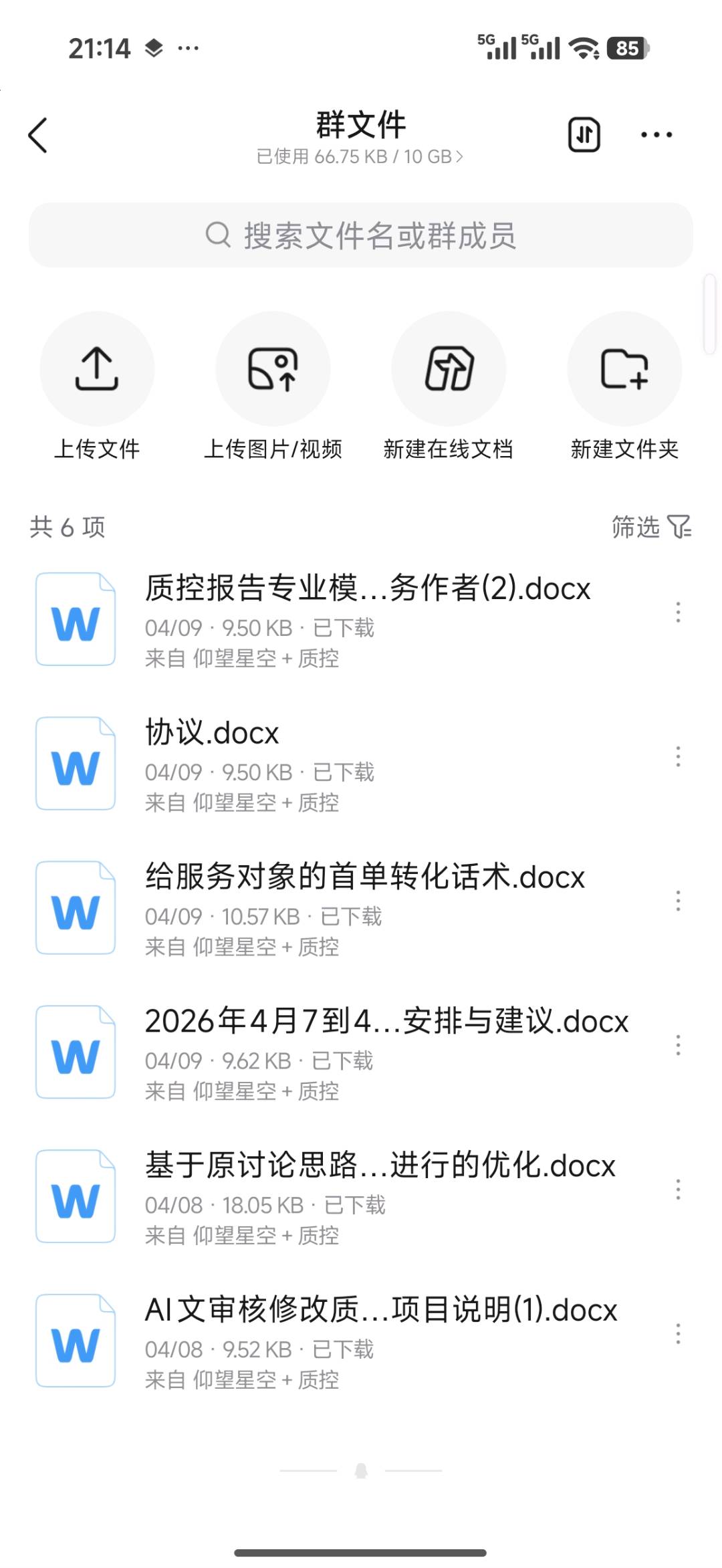This screenshot has width=722, height=1568.
Task: Open the sort order icon in the top bar
Action: click(582, 133)
